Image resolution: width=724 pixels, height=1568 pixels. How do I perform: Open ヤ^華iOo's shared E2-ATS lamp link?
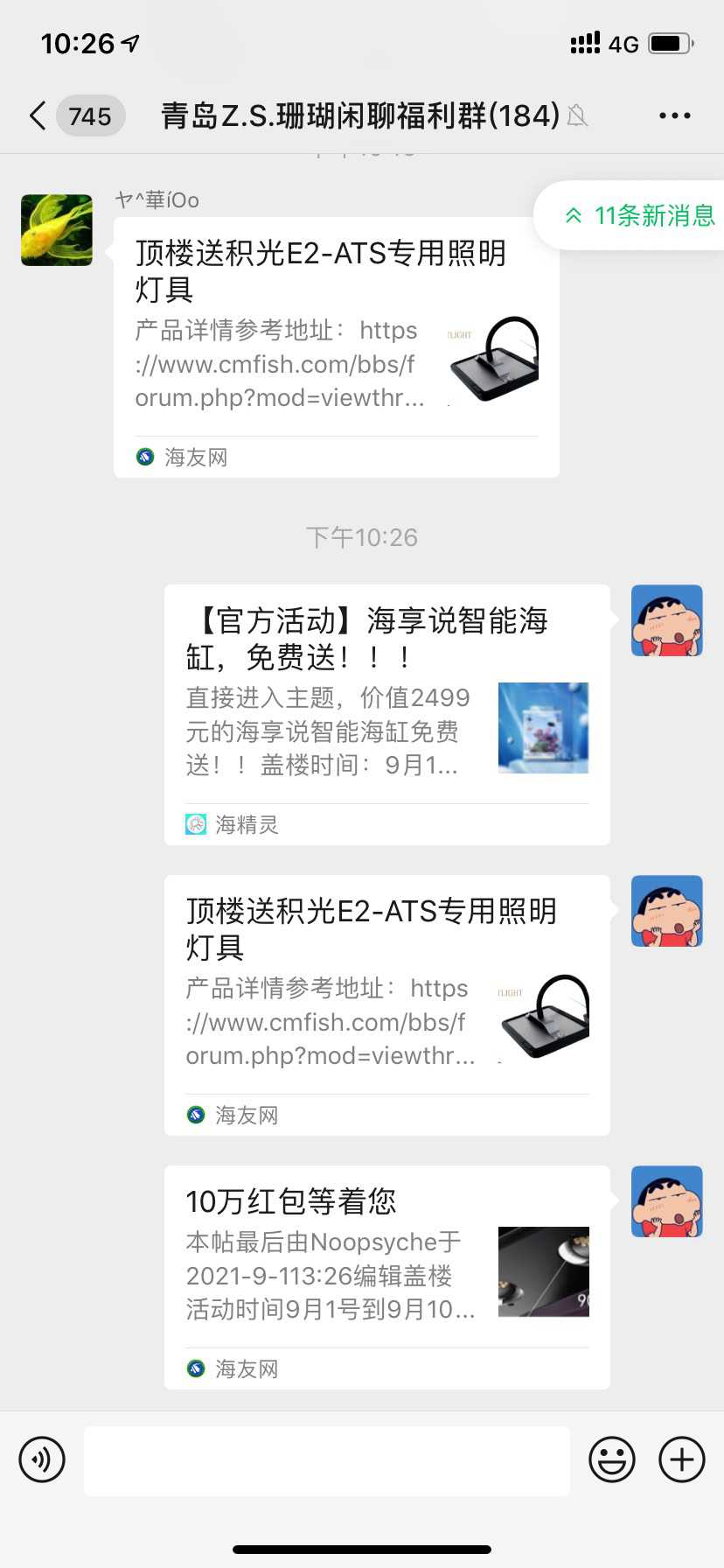pyautogui.click(x=336, y=346)
